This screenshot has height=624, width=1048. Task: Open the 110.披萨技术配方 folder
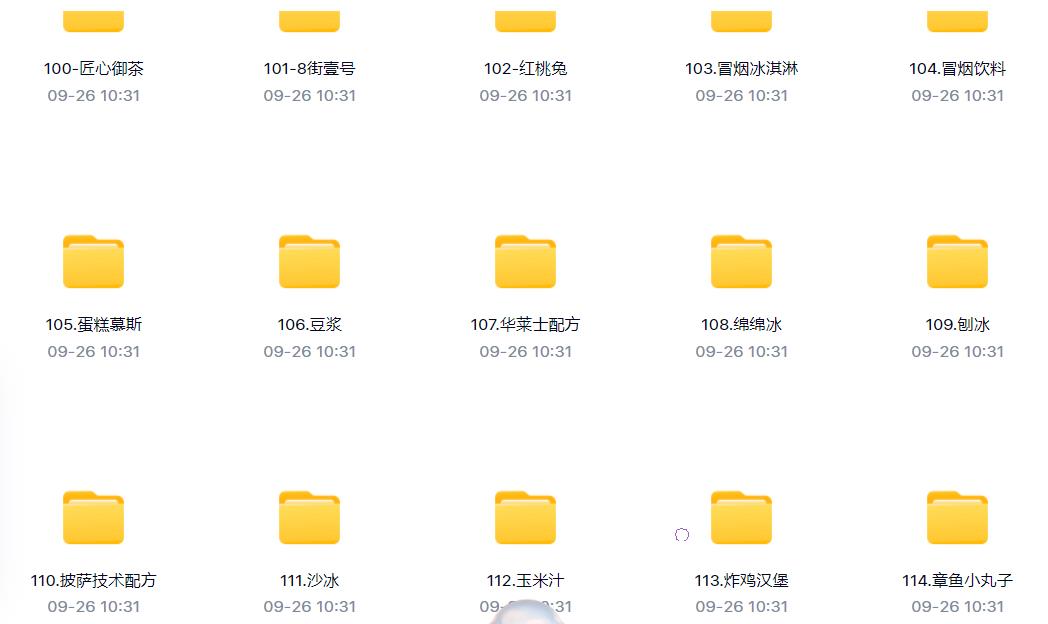tap(93, 518)
